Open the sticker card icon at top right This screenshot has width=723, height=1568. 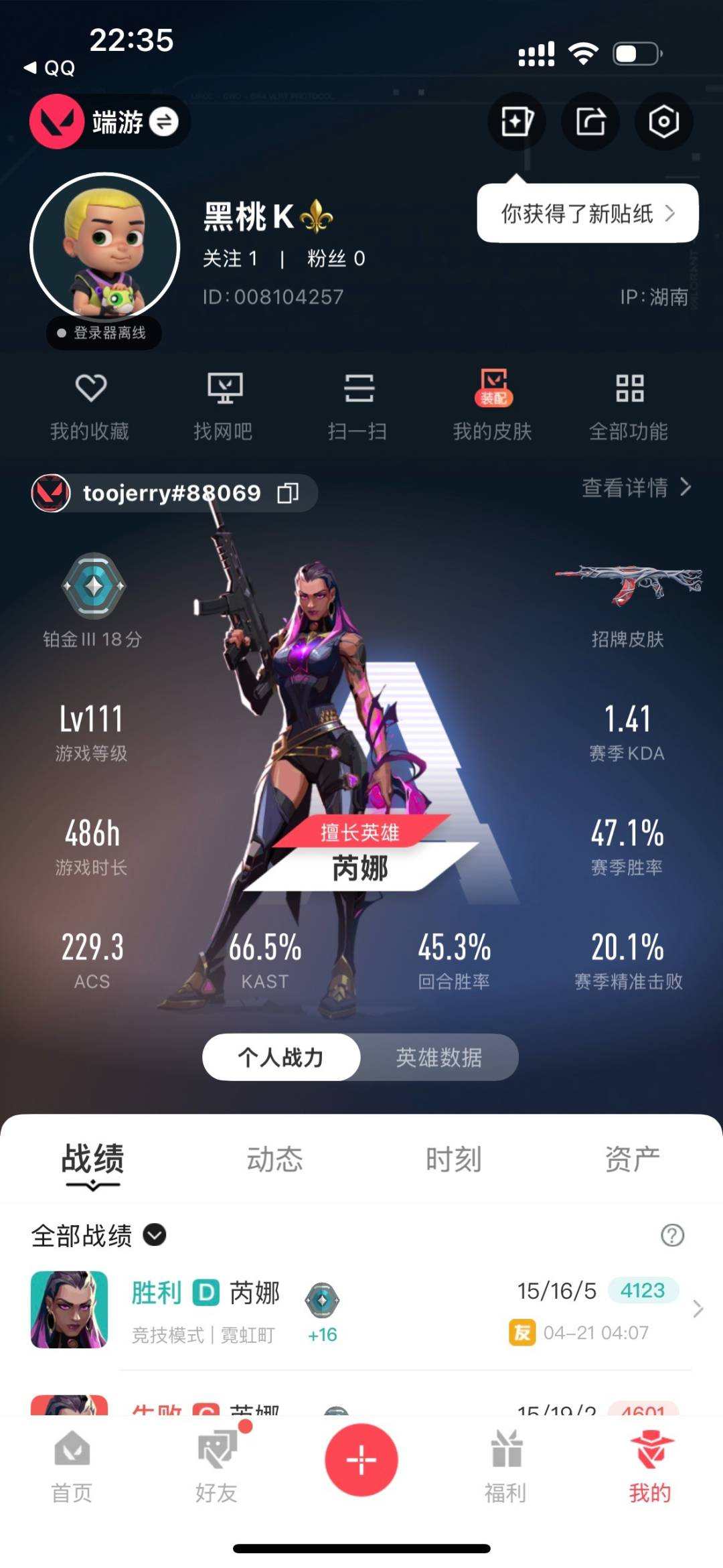[x=517, y=121]
